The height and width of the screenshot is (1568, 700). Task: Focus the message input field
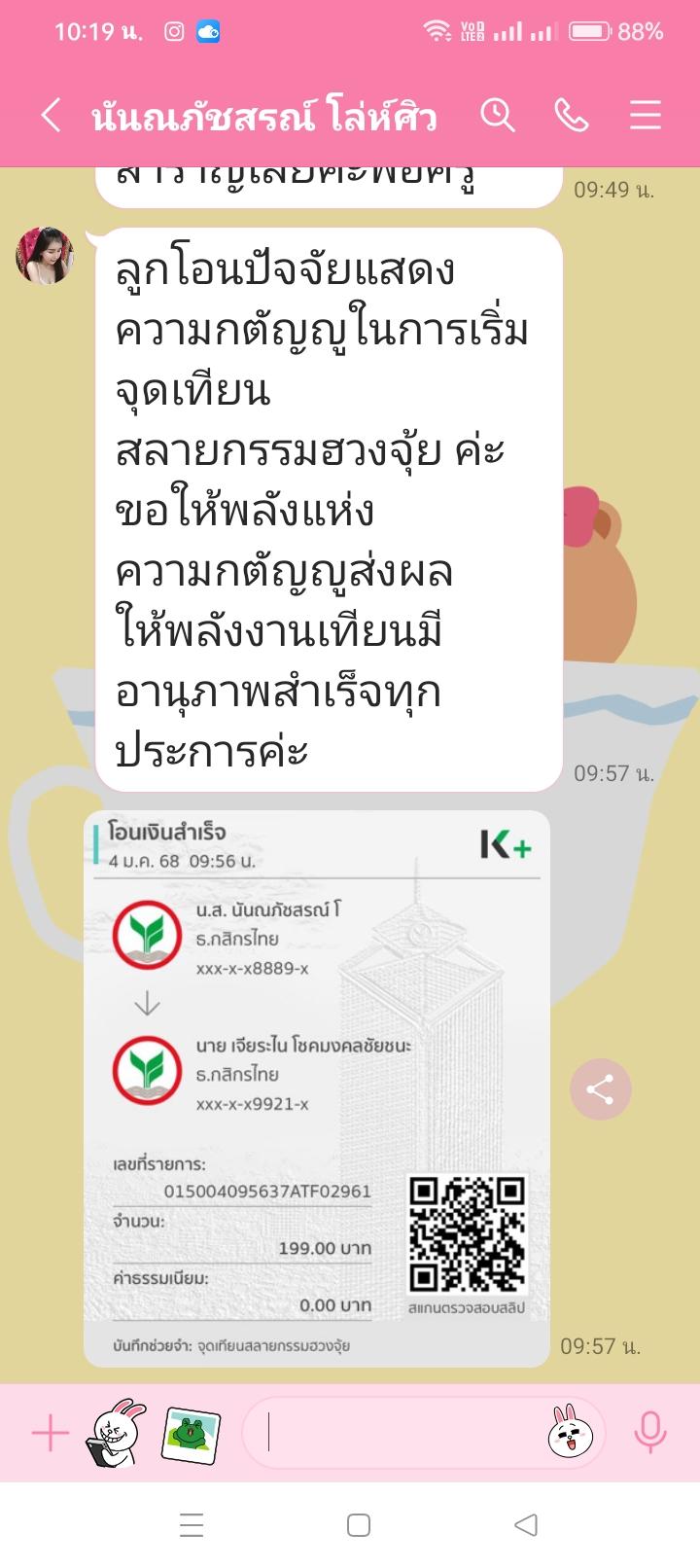[x=399, y=1434]
